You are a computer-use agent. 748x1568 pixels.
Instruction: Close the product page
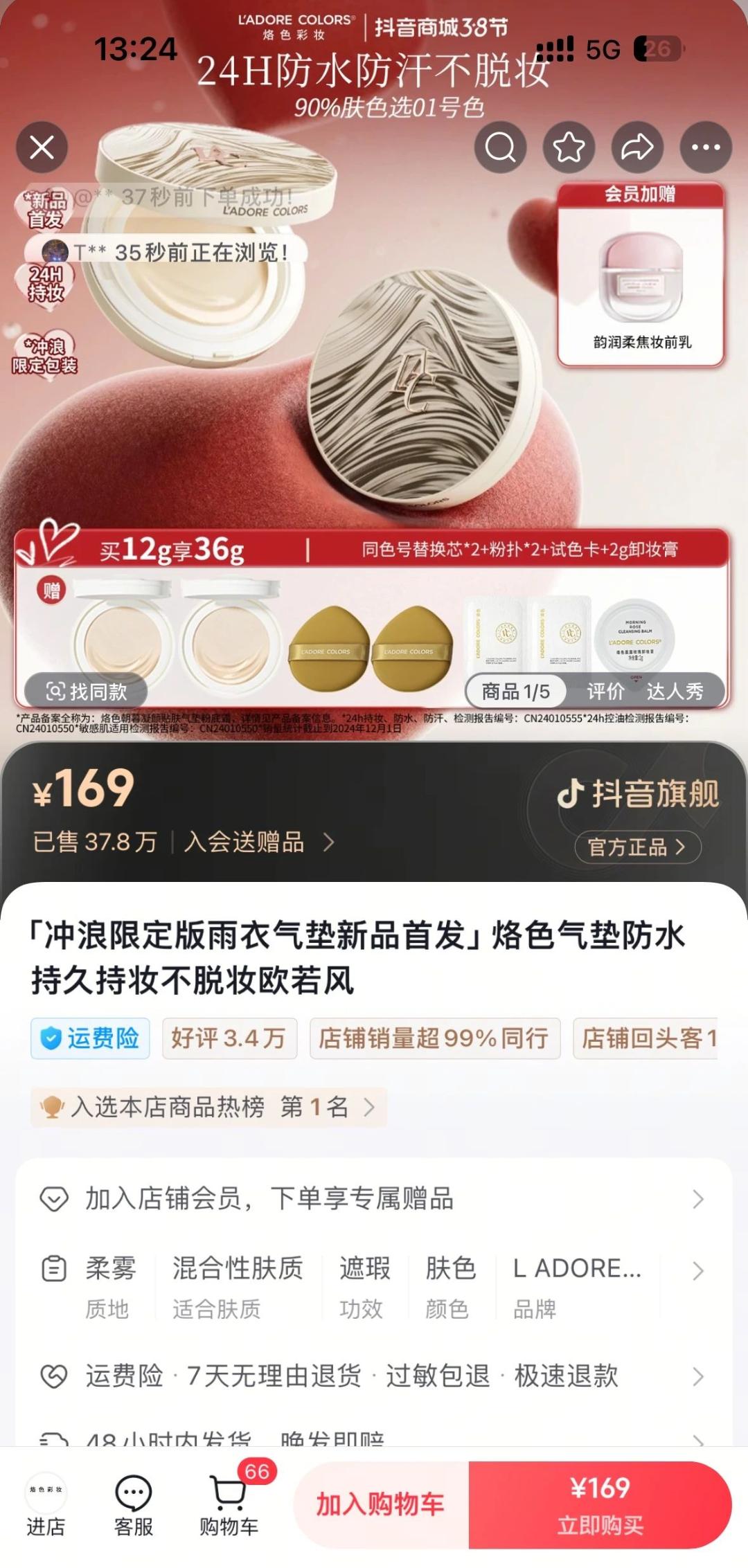[42, 147]
